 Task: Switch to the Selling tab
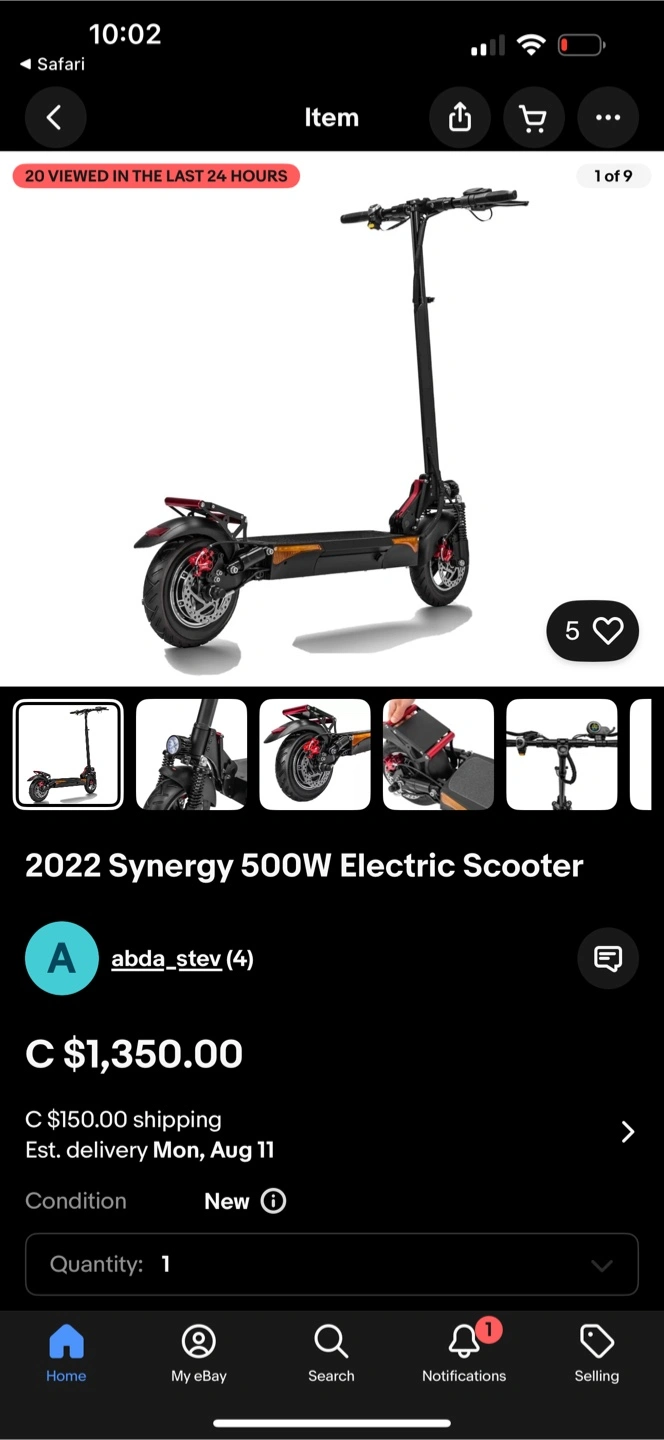[x=596, y=1353]
